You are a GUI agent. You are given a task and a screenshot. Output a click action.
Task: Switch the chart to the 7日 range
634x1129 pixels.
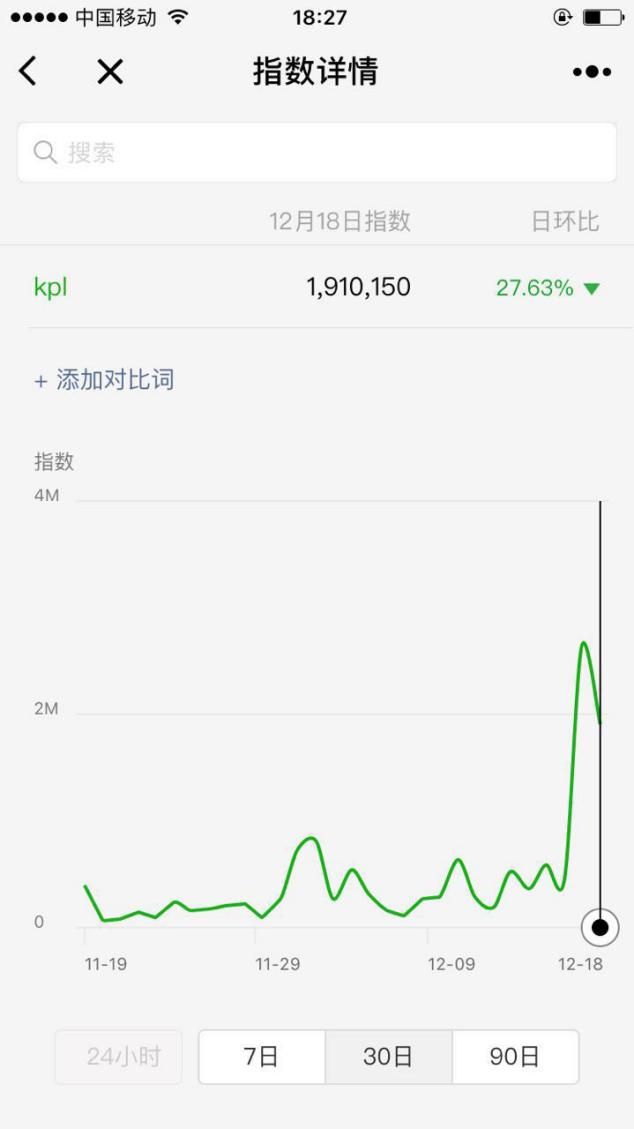point(261,1057)
